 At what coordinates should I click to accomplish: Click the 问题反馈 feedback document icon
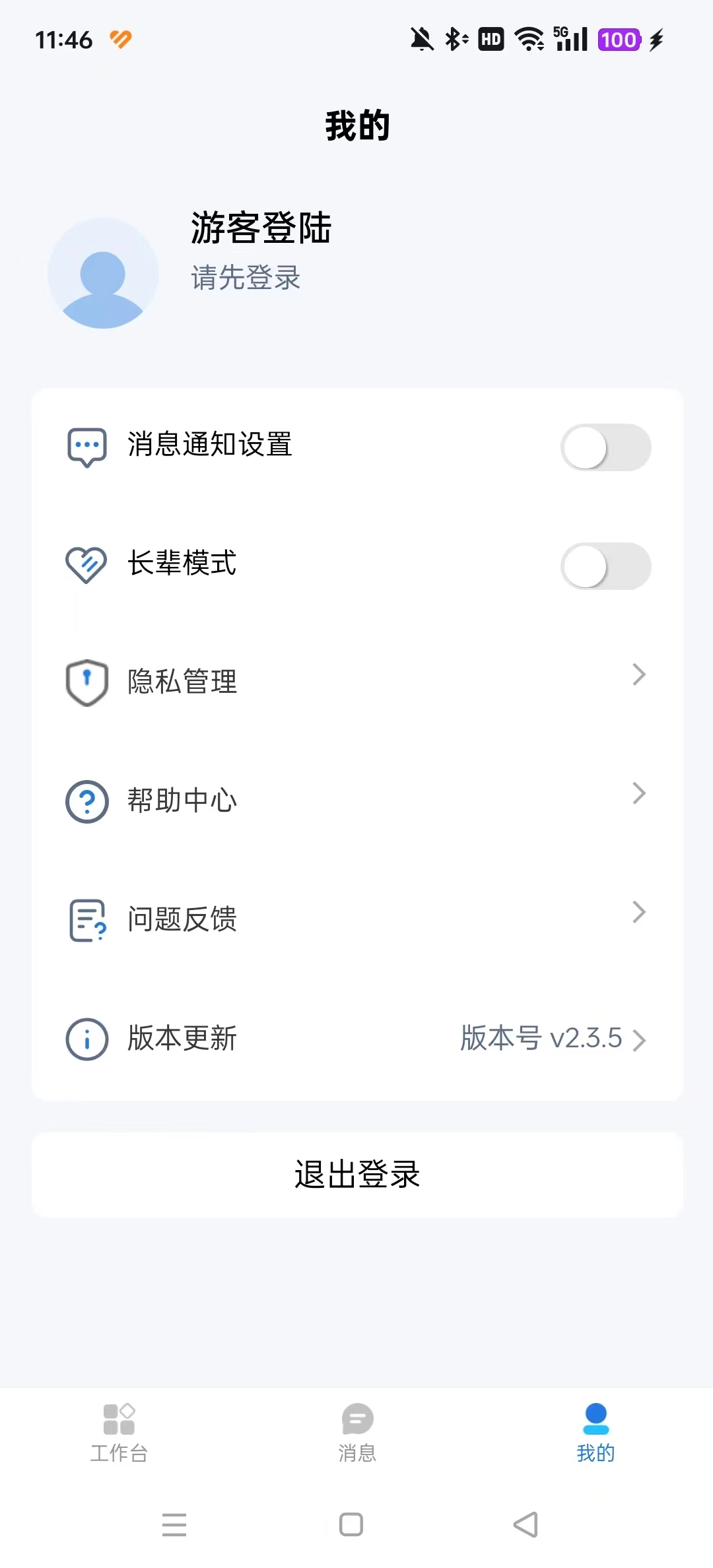point(86,920)
